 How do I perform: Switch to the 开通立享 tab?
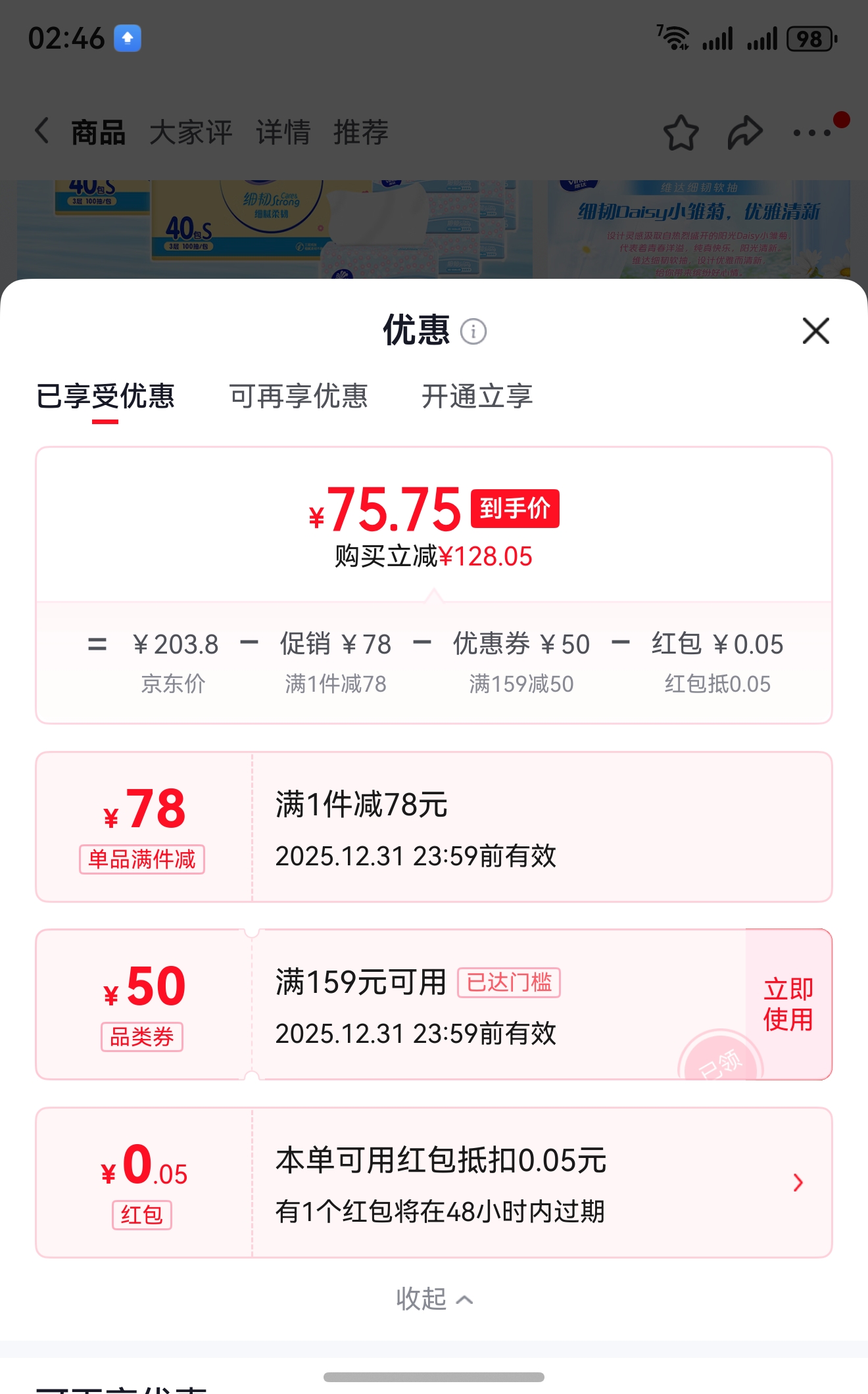(477, 397)
